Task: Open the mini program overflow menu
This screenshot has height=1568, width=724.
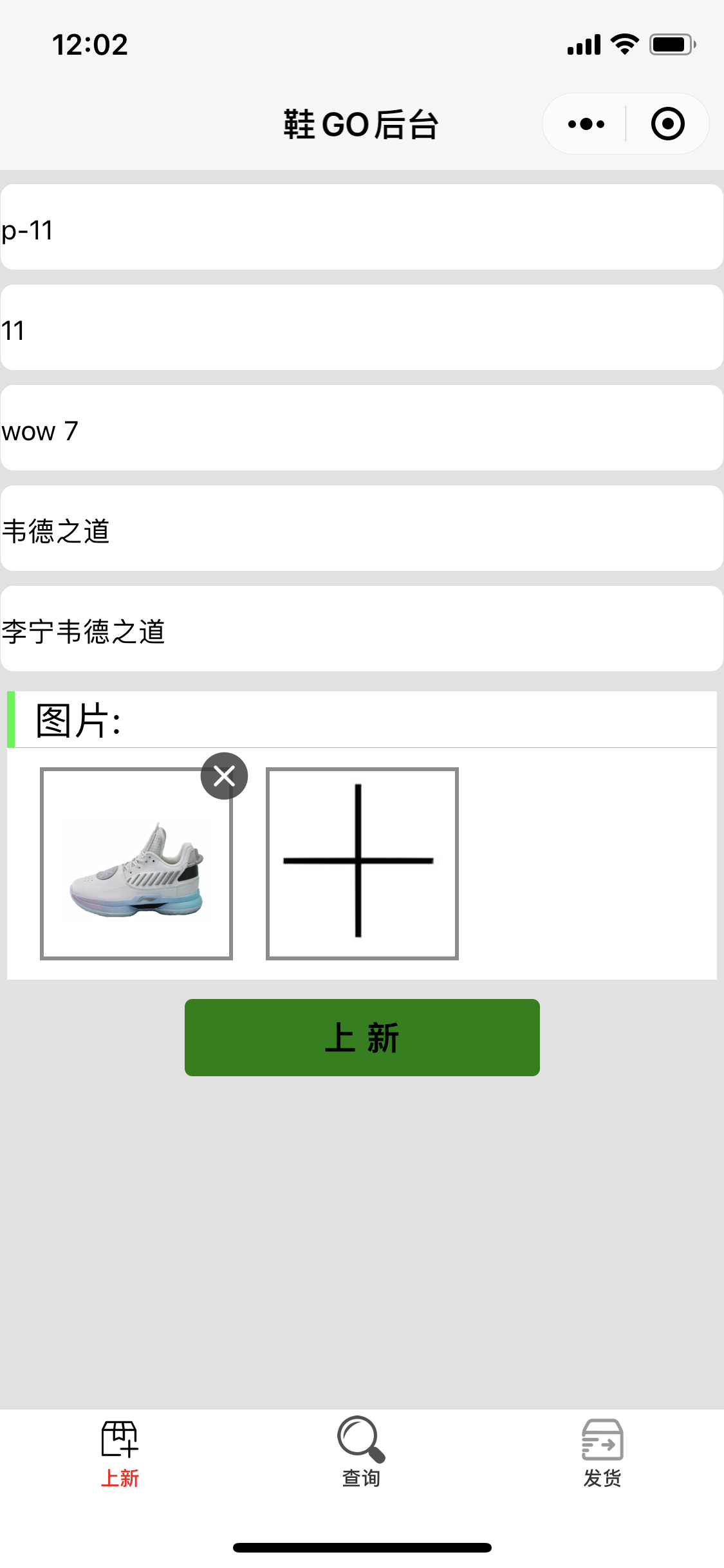Action: click(x=586, y=124)
